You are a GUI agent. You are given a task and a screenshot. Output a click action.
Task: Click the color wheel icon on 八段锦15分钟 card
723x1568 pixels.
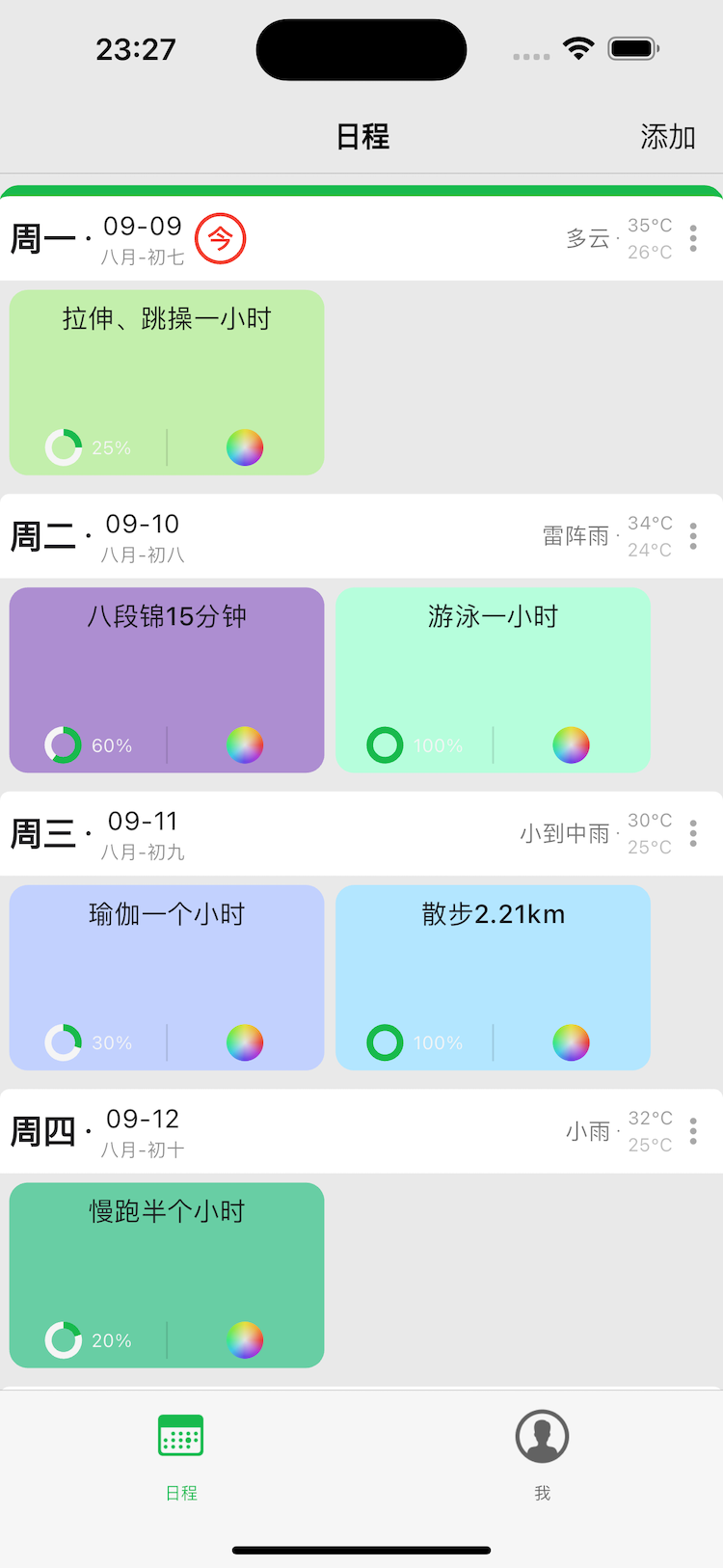tap(245, 744)
